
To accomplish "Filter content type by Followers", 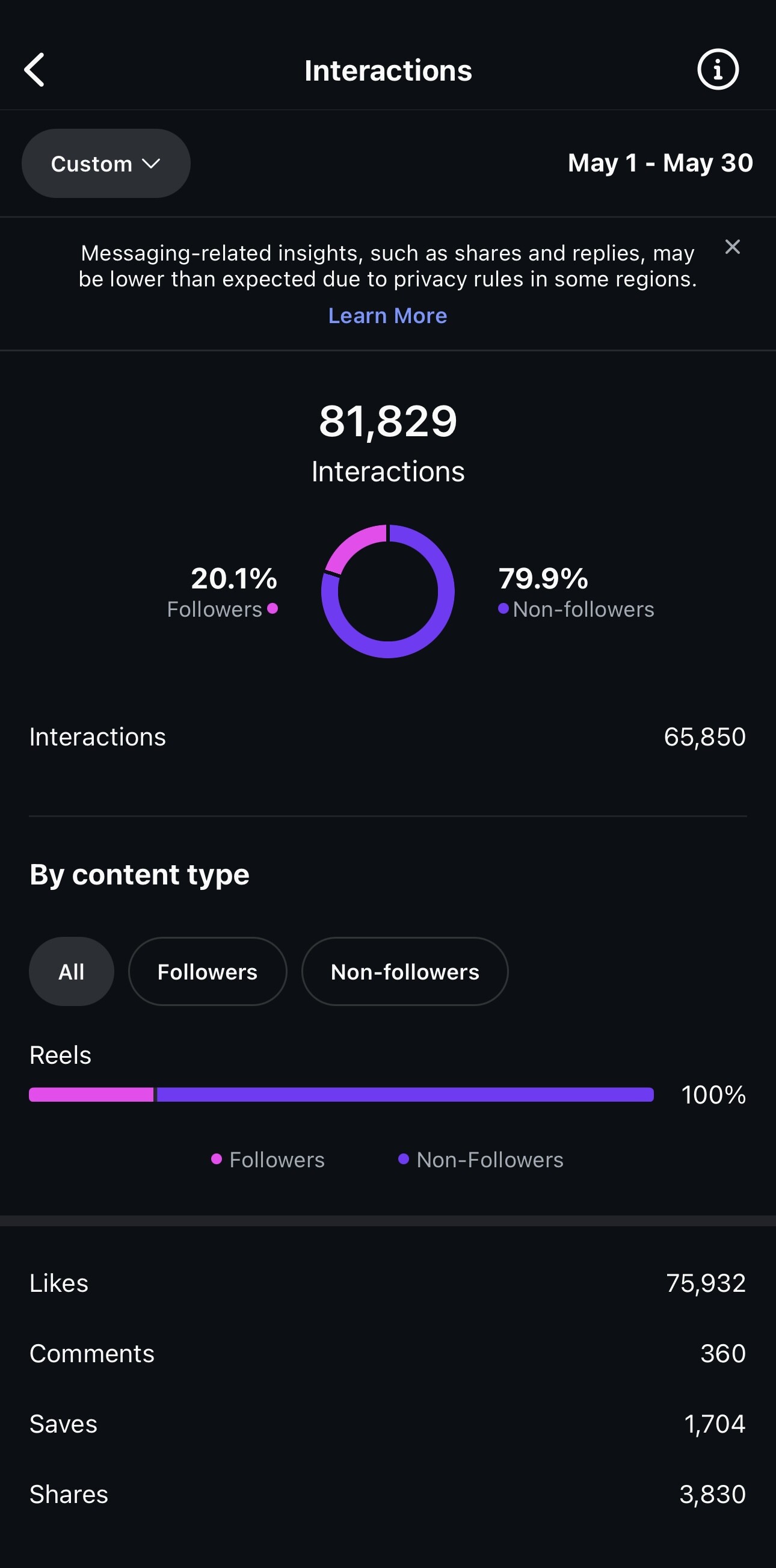I will pos(208,972).
